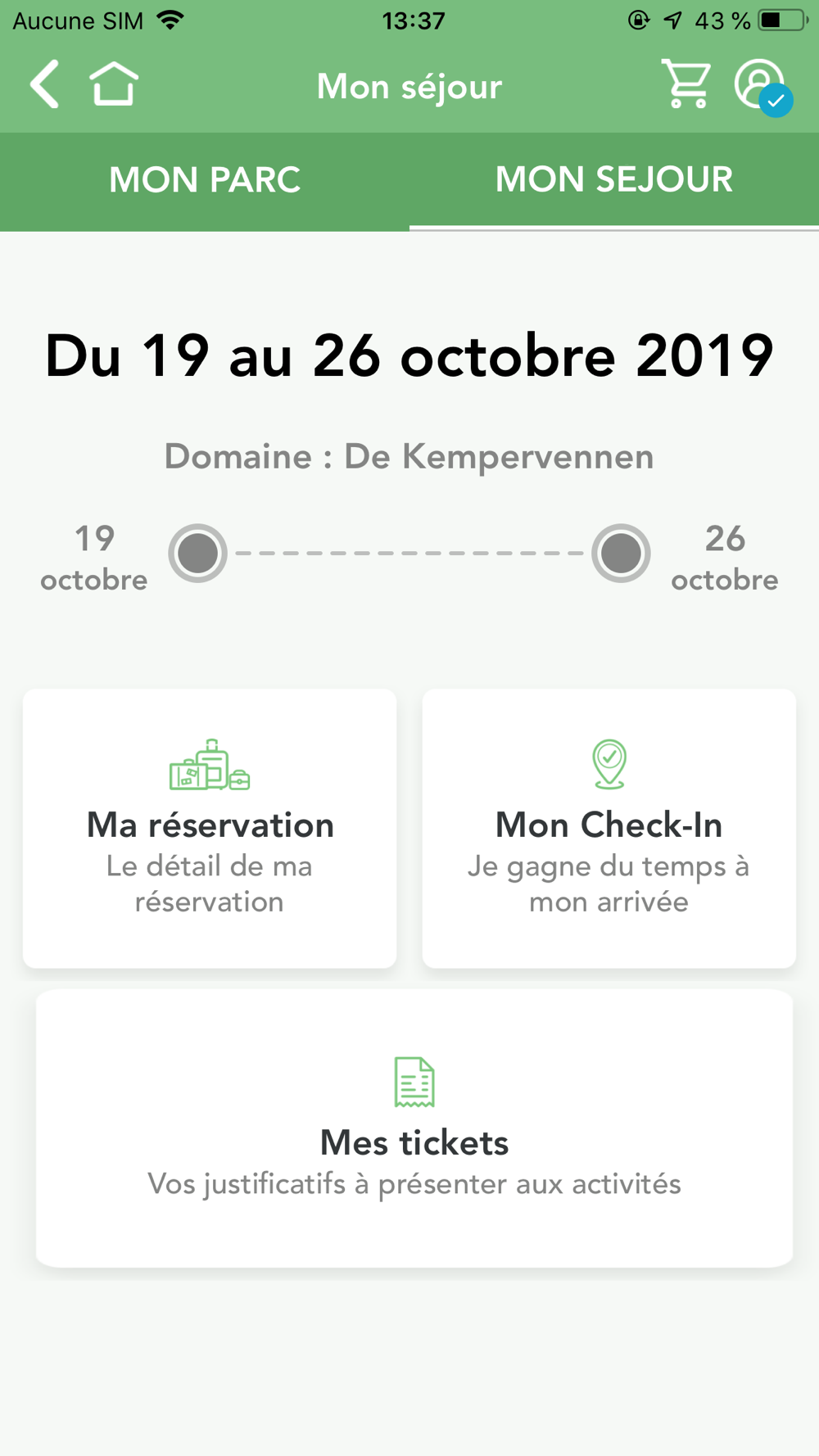Open the home icon in header
Screen dimensions: 819x1456
tap(113, 84)
